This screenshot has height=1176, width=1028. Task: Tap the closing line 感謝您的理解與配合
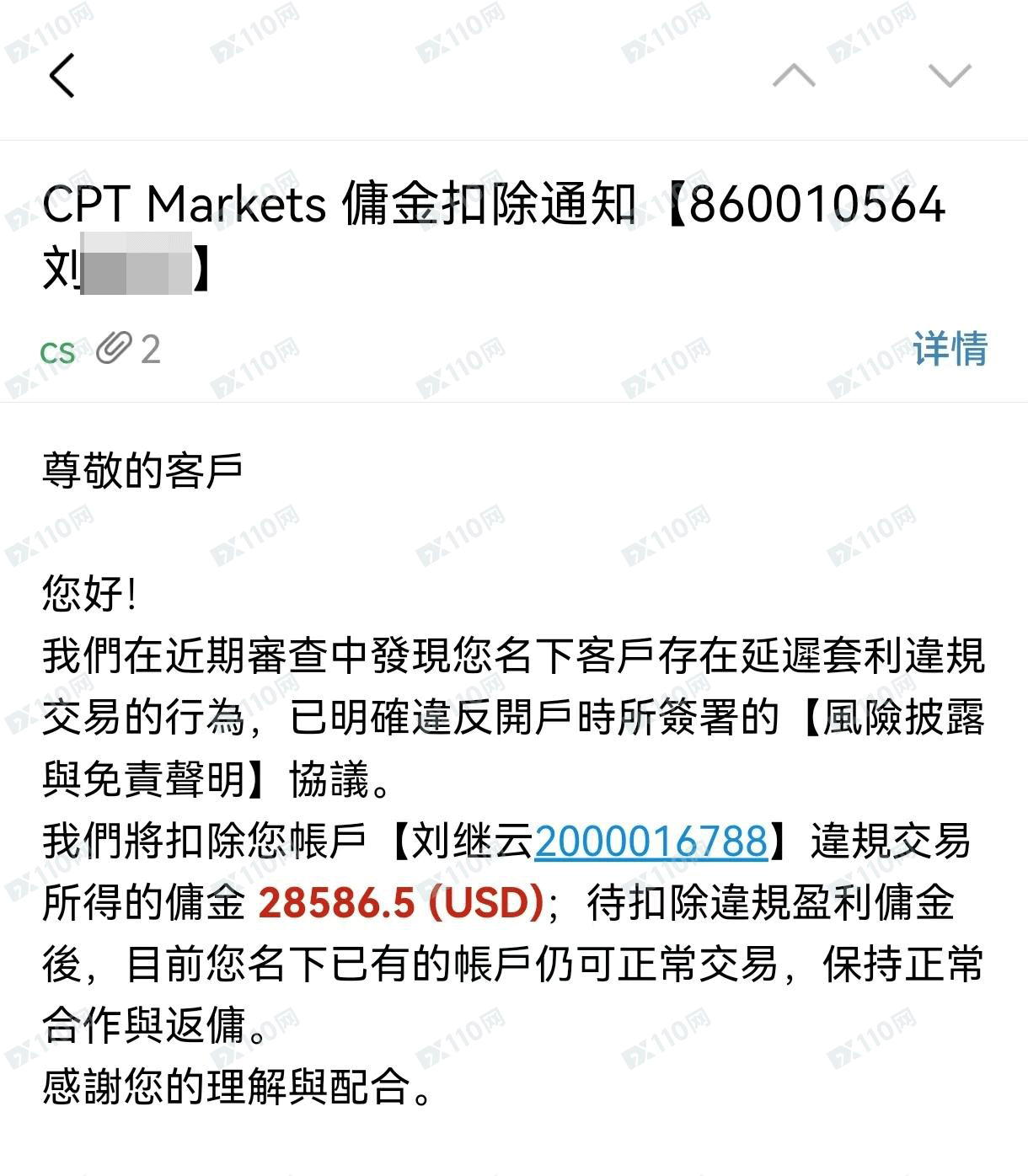click(x=236, y=1088)
